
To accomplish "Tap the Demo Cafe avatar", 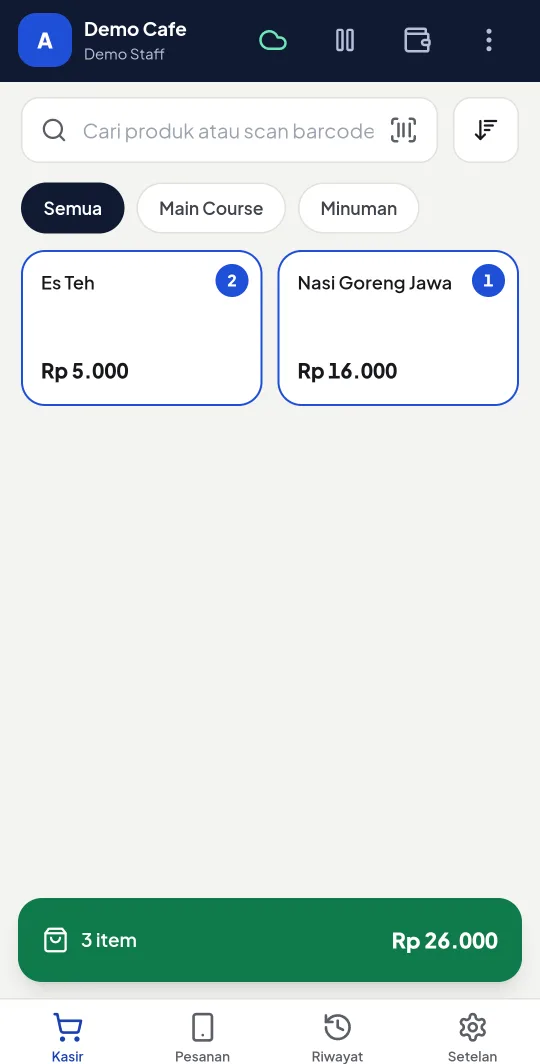I will coord(45,40).
